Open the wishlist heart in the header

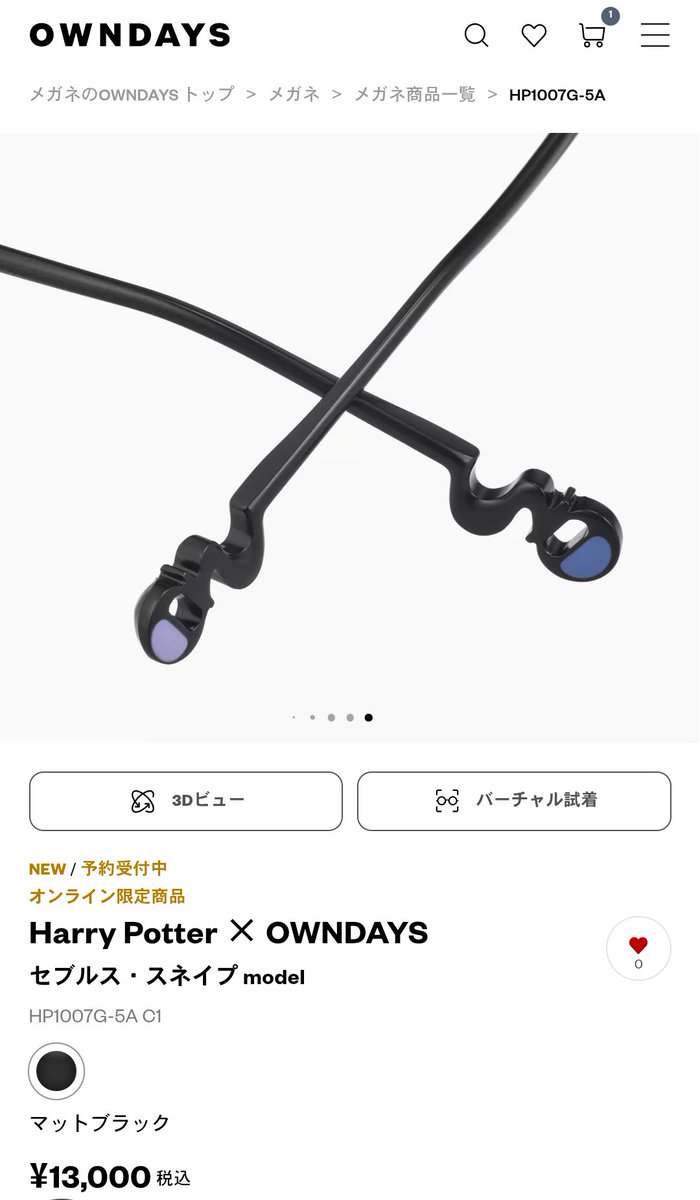tap(534, 36)
